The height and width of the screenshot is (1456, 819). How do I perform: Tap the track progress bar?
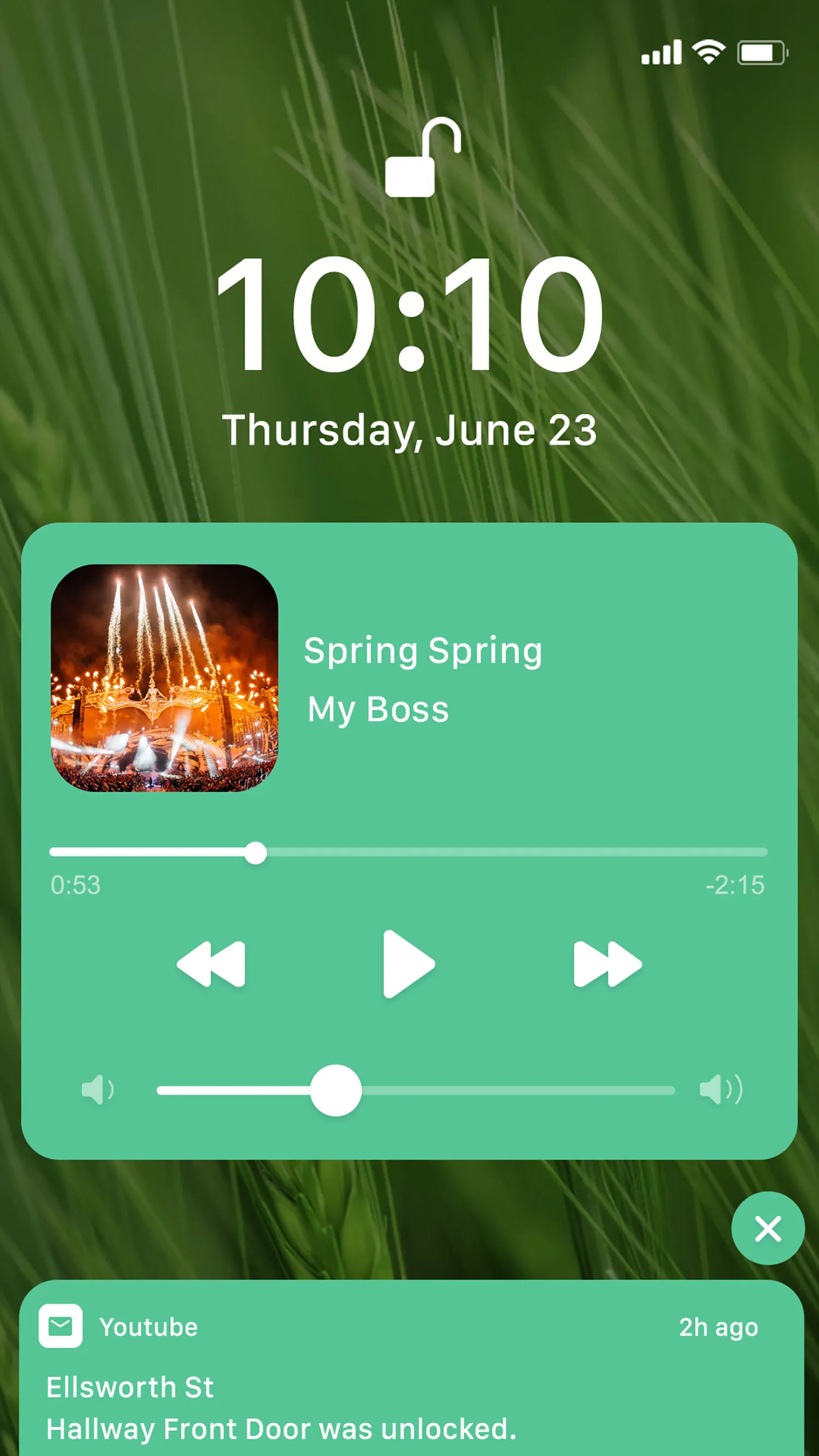click(x=408, y=852)
